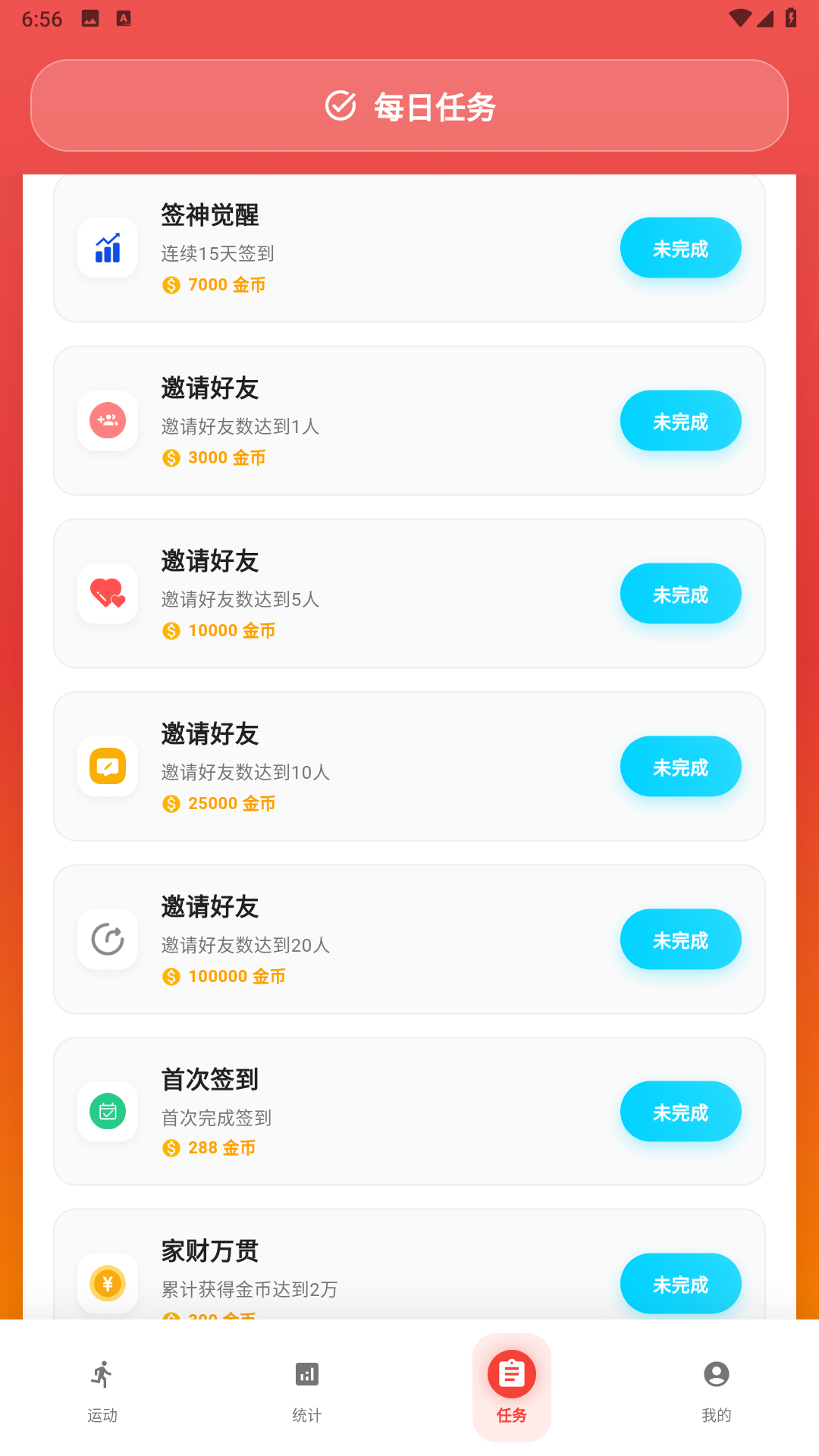Click the hearts icon on the 5-friends invite task

[107, 594]
